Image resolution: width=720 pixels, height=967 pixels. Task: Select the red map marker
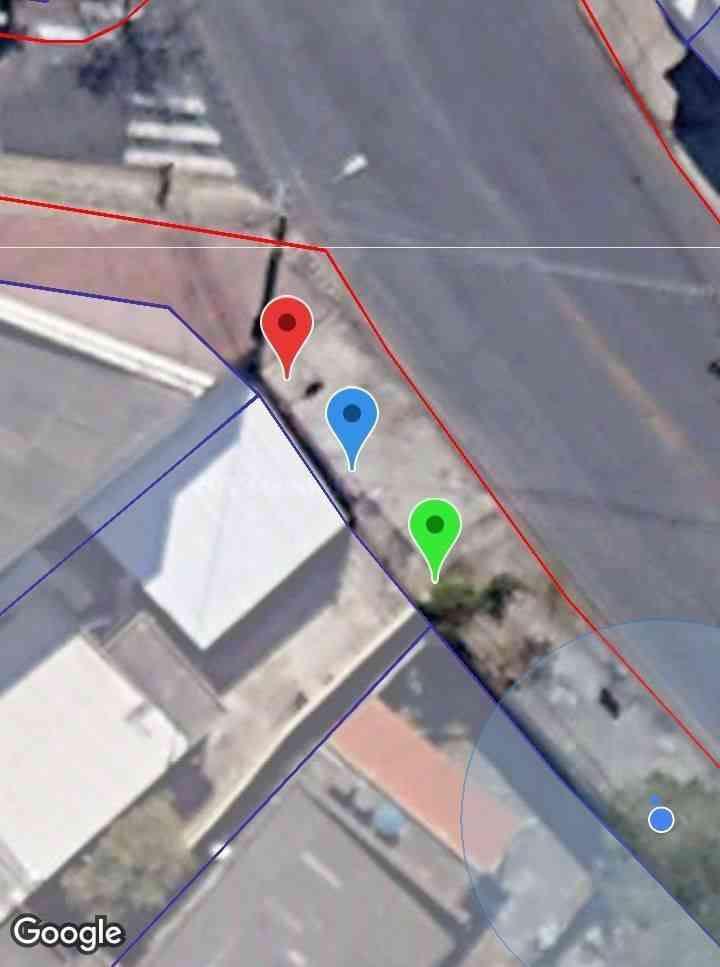coord(287,327)
